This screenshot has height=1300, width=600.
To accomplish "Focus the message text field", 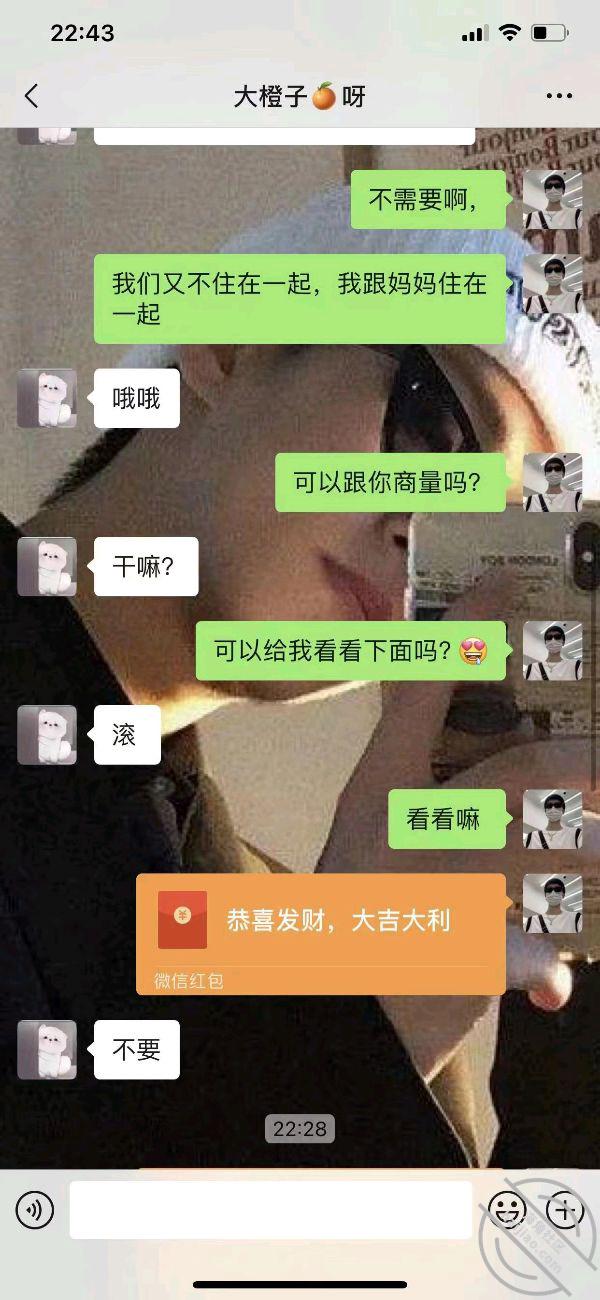I will tap(270, 1211).
